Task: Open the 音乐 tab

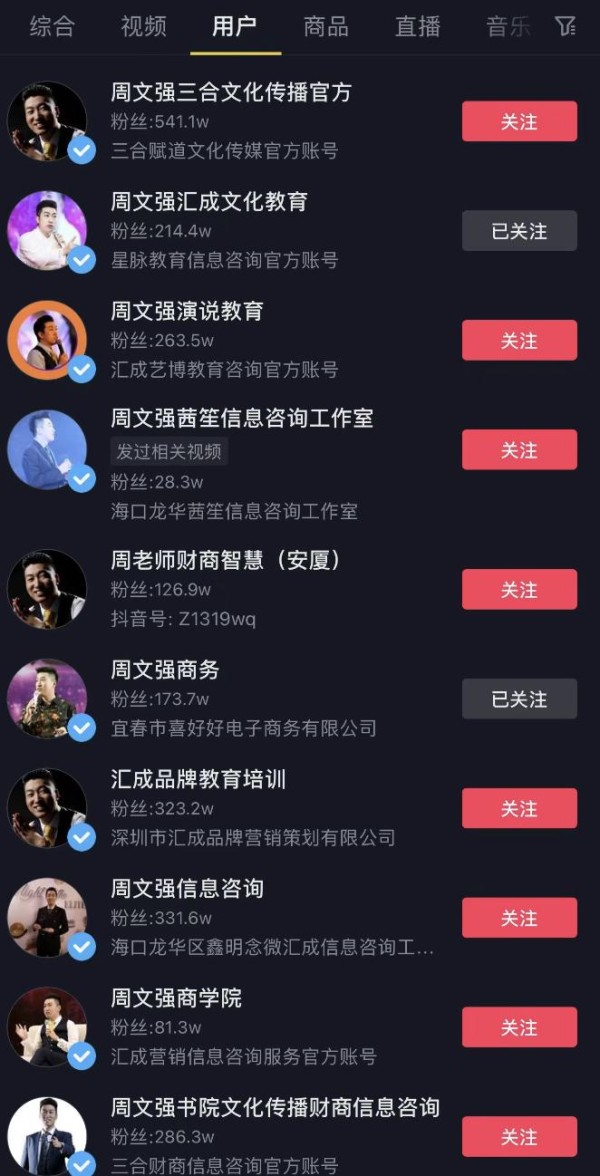Action: coord(508,27)
